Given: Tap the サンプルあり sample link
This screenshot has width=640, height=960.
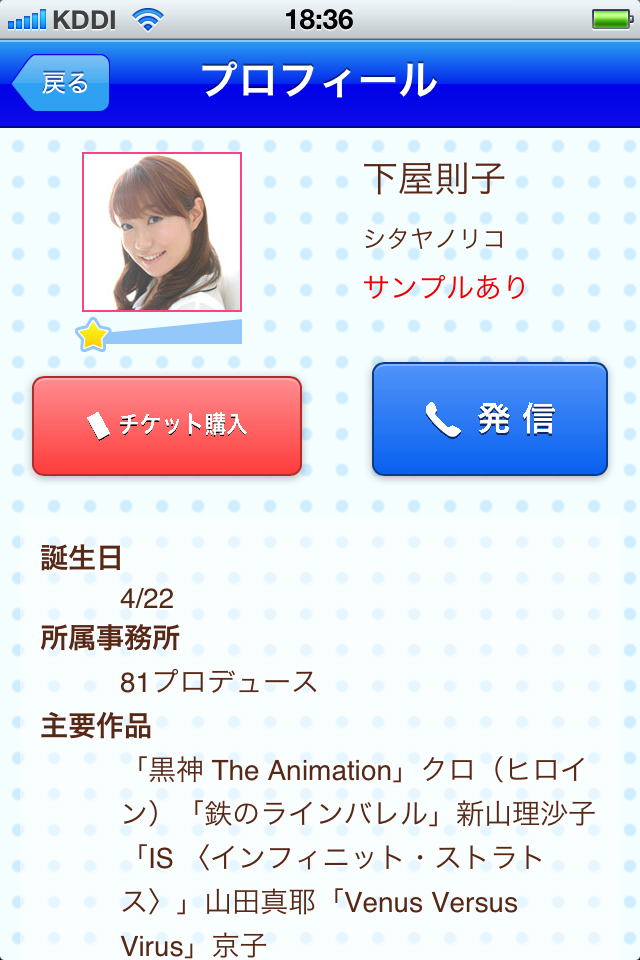Looking at the screenshot, I should coord(445,287).
